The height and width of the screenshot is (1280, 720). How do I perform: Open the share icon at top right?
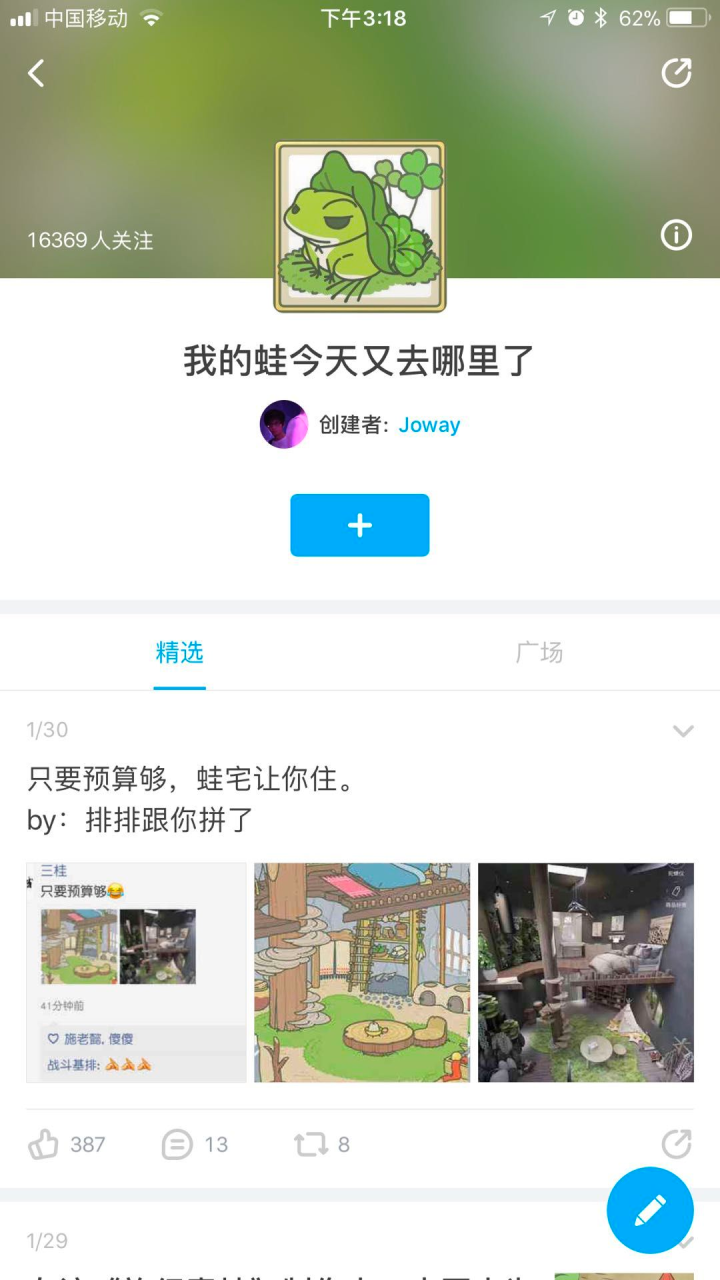pyautogui.click(x=678, y=73)
